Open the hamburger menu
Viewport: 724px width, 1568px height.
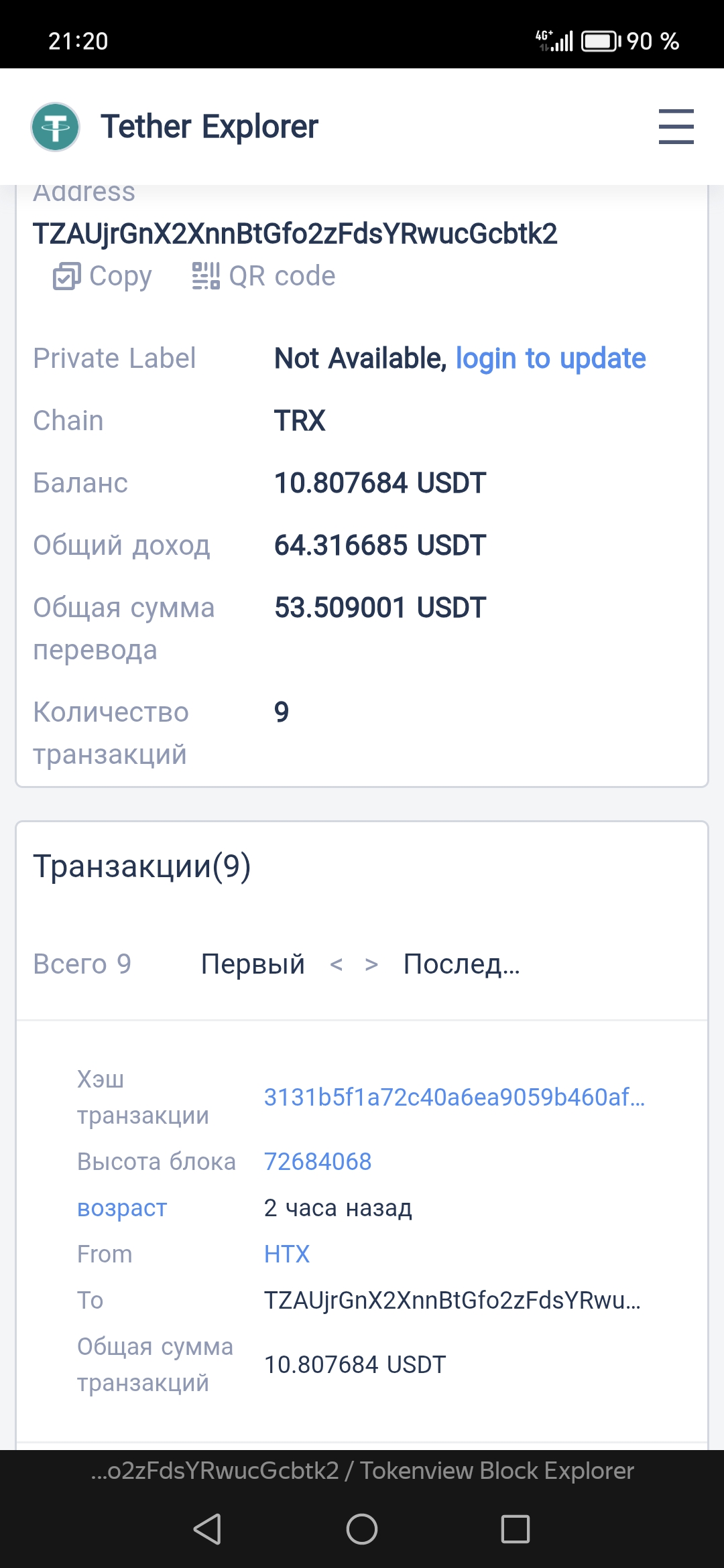676,127
